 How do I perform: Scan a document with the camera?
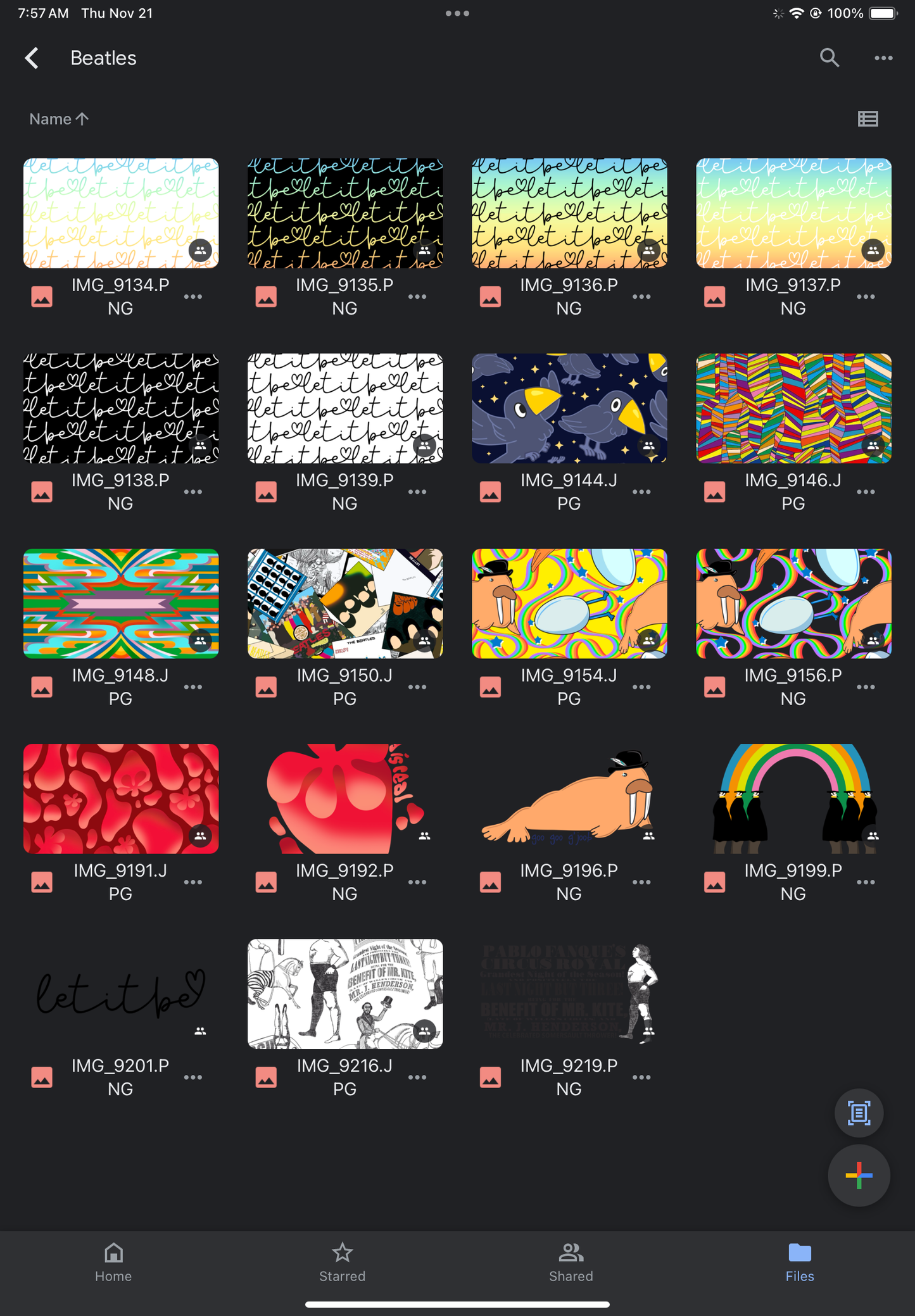point(859,1113)
